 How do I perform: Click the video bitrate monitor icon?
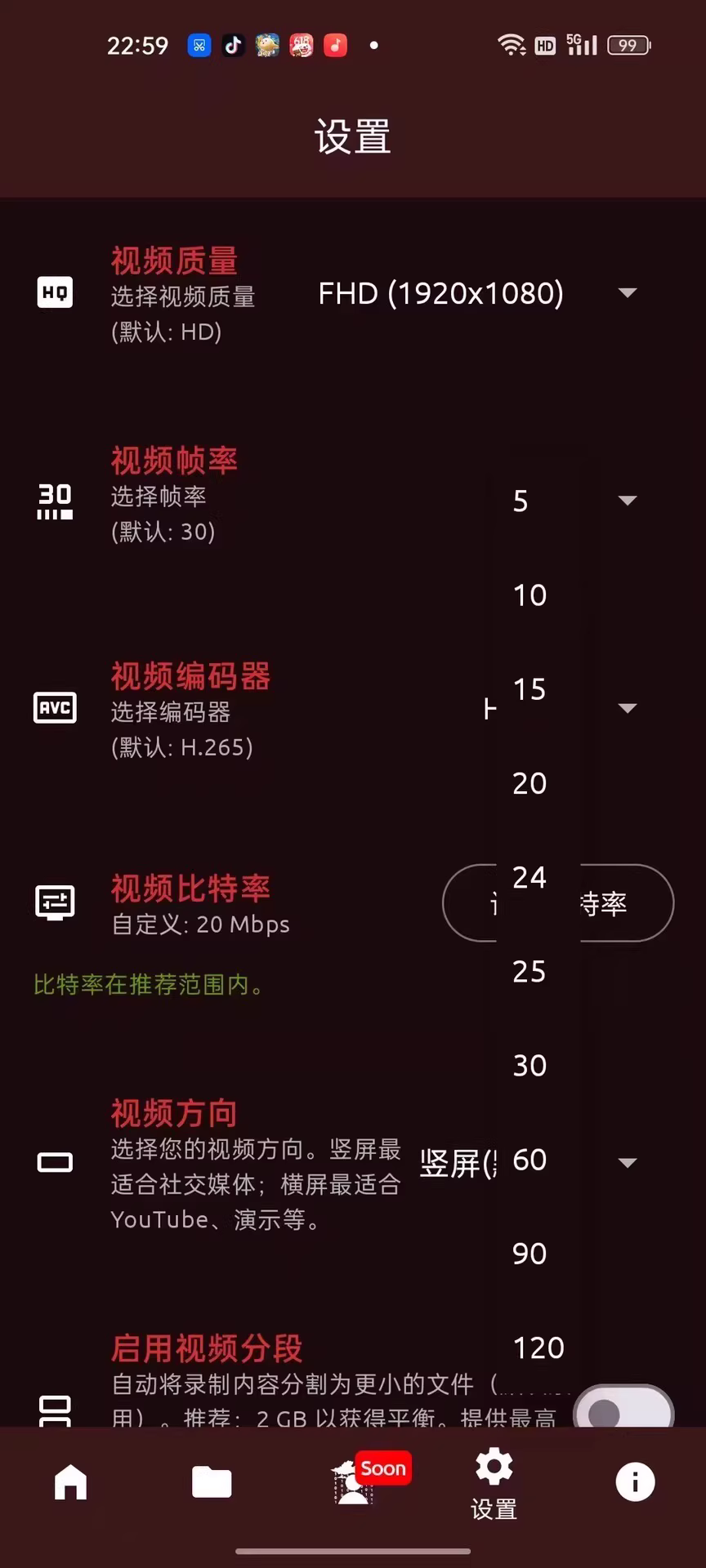coord(54,902)
